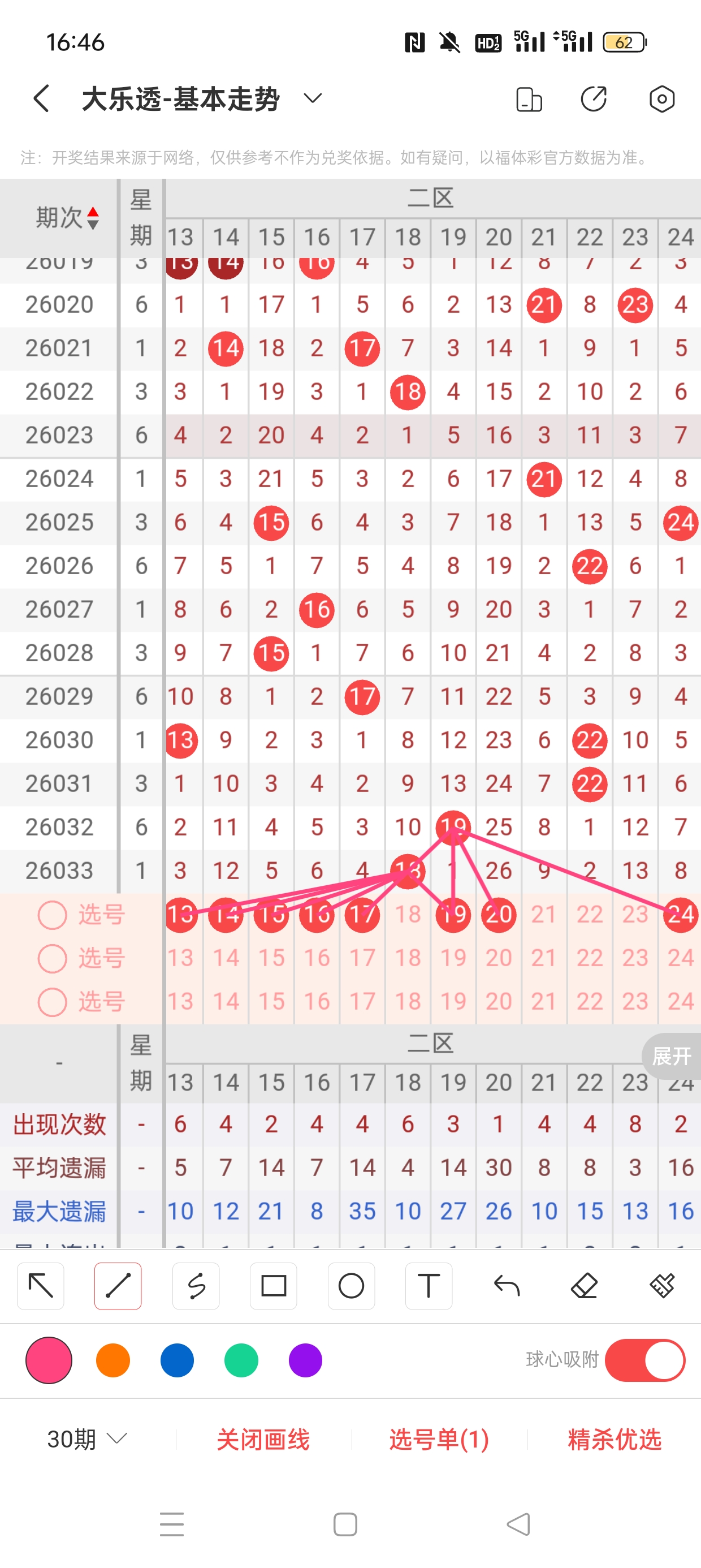Pick the purple drawing color
Viewport: 701px width, 1568px height.
(305, 1360)
